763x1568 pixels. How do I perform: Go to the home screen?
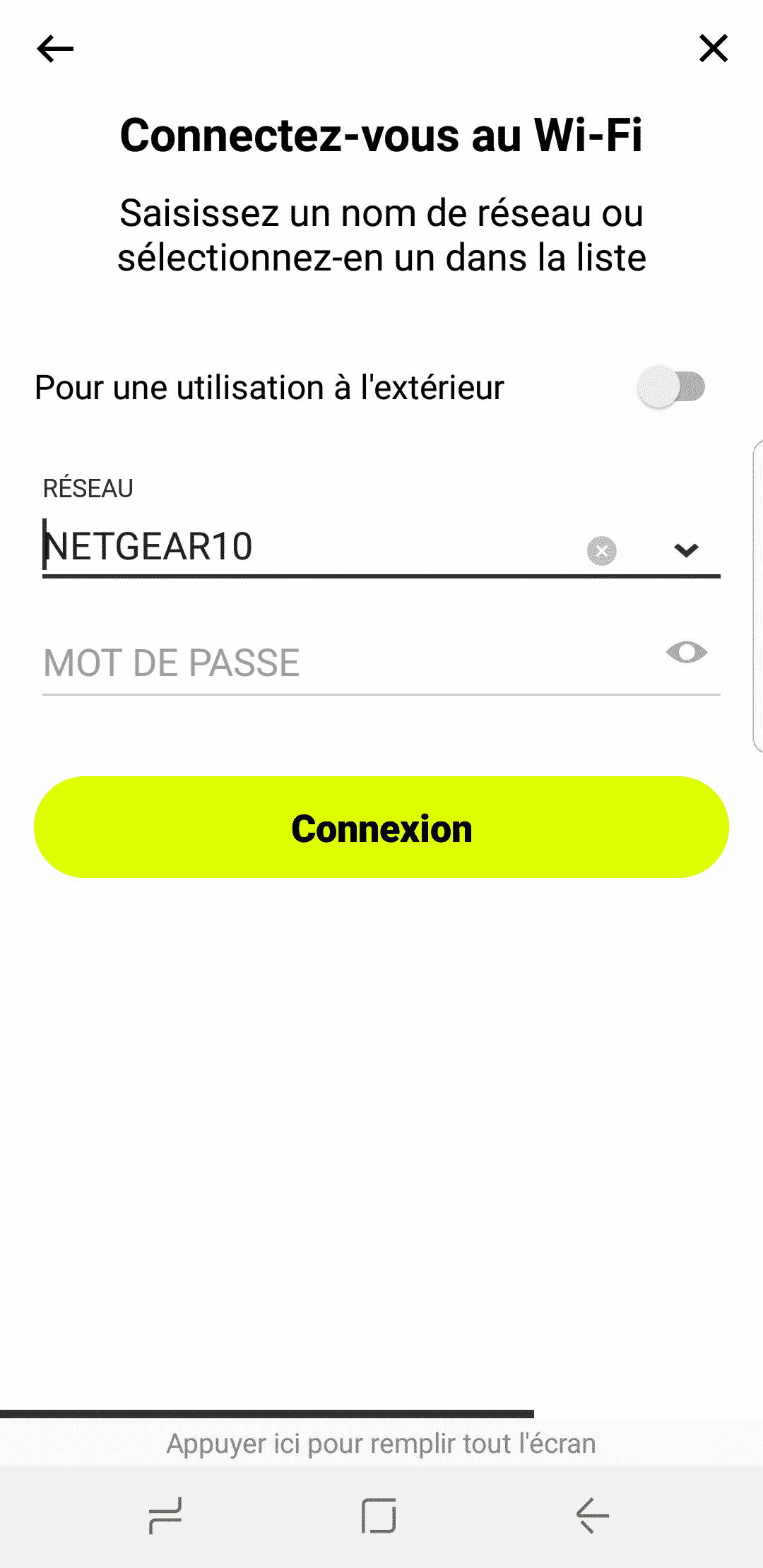tap(379, 1516)
